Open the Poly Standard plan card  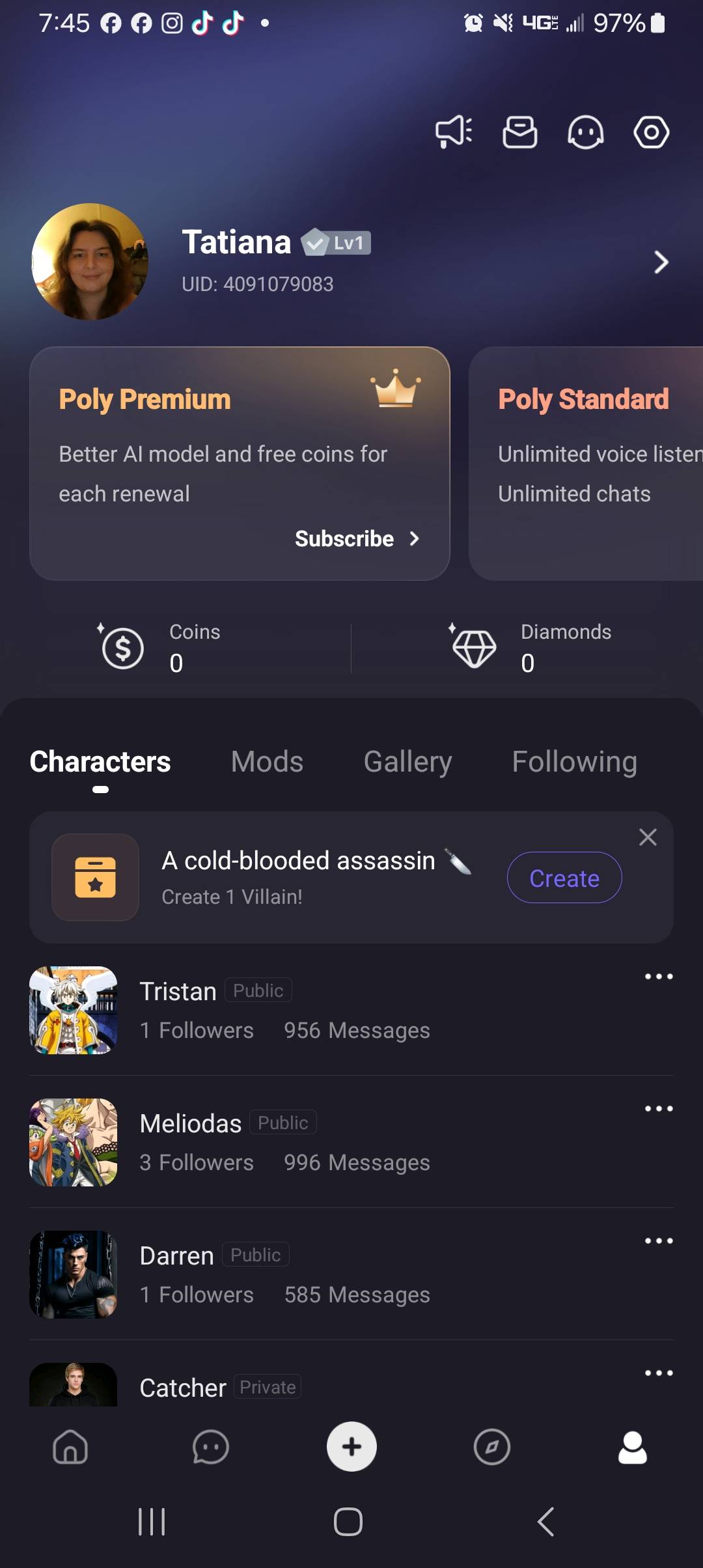click(586, 462)
